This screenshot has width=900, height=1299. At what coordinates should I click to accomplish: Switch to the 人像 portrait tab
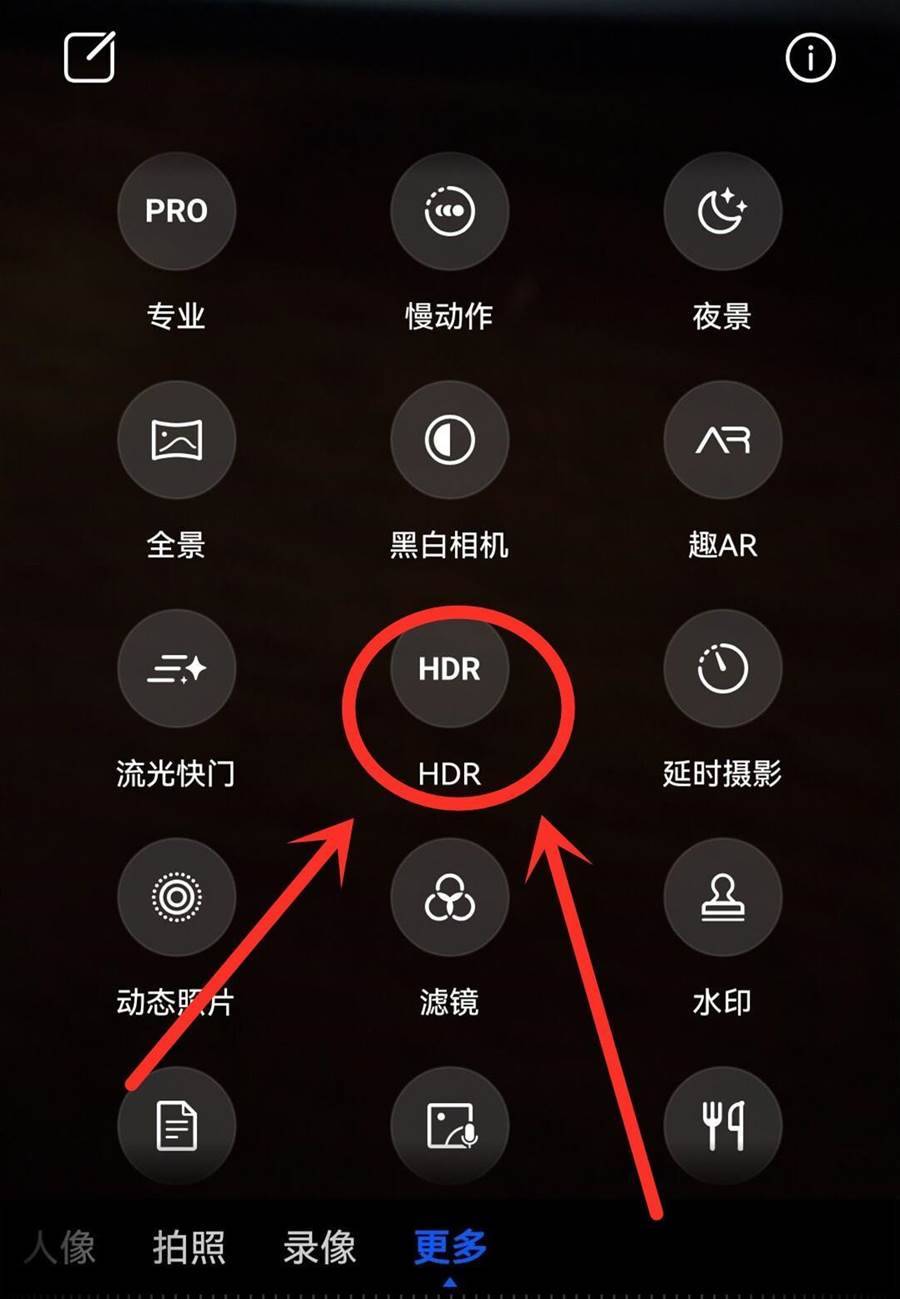pyautogui.click(x=62, y=1247)
